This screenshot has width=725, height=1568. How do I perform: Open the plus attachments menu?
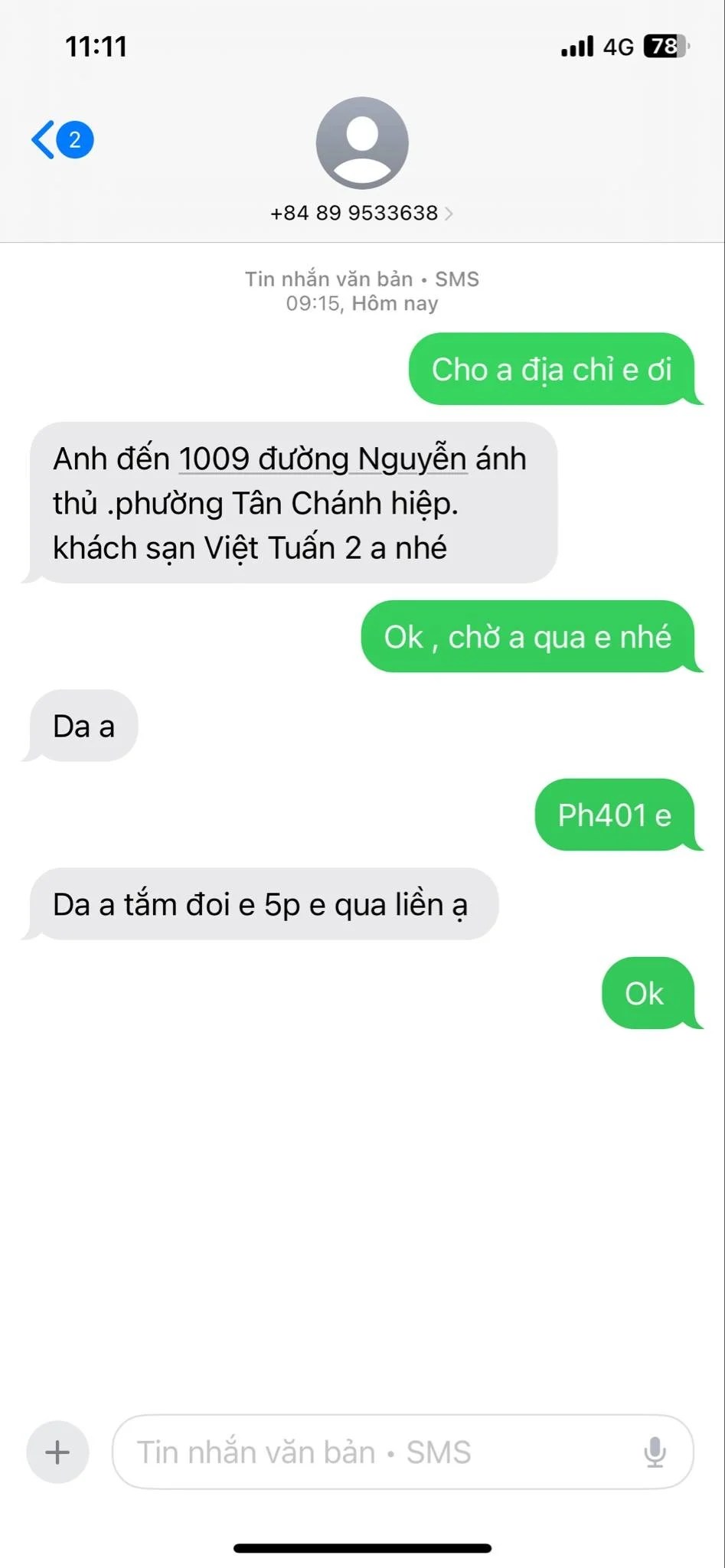[x=58, y=1452]
